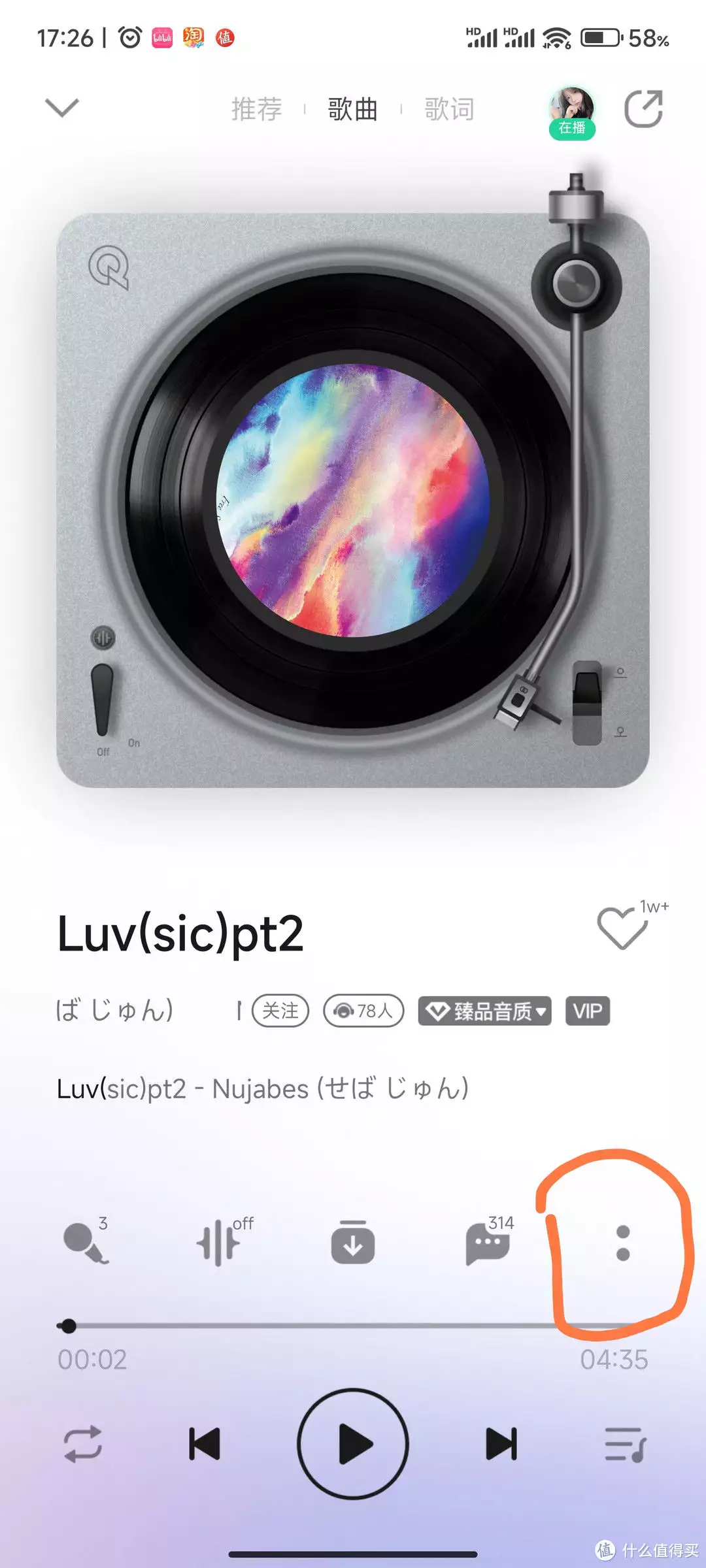Open the karaoke microphone icon
Viewport: 706px width, 1568px height.
[x=85, y=1243]
